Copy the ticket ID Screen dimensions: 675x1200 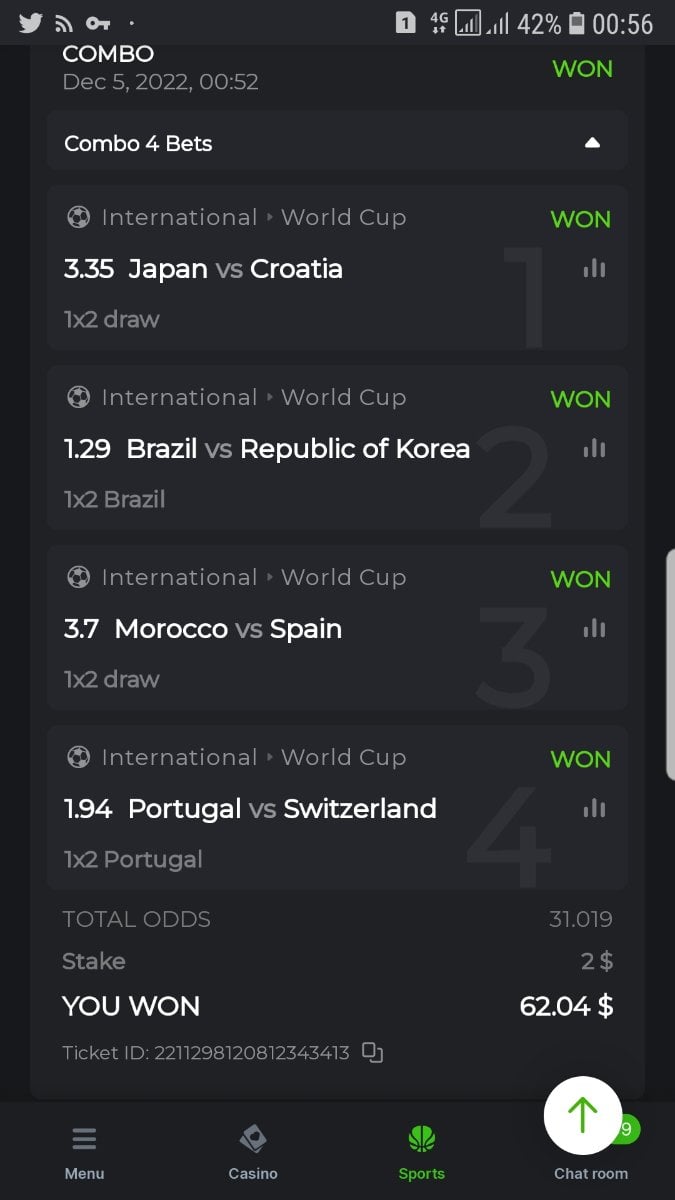(x=372, y=1052)
